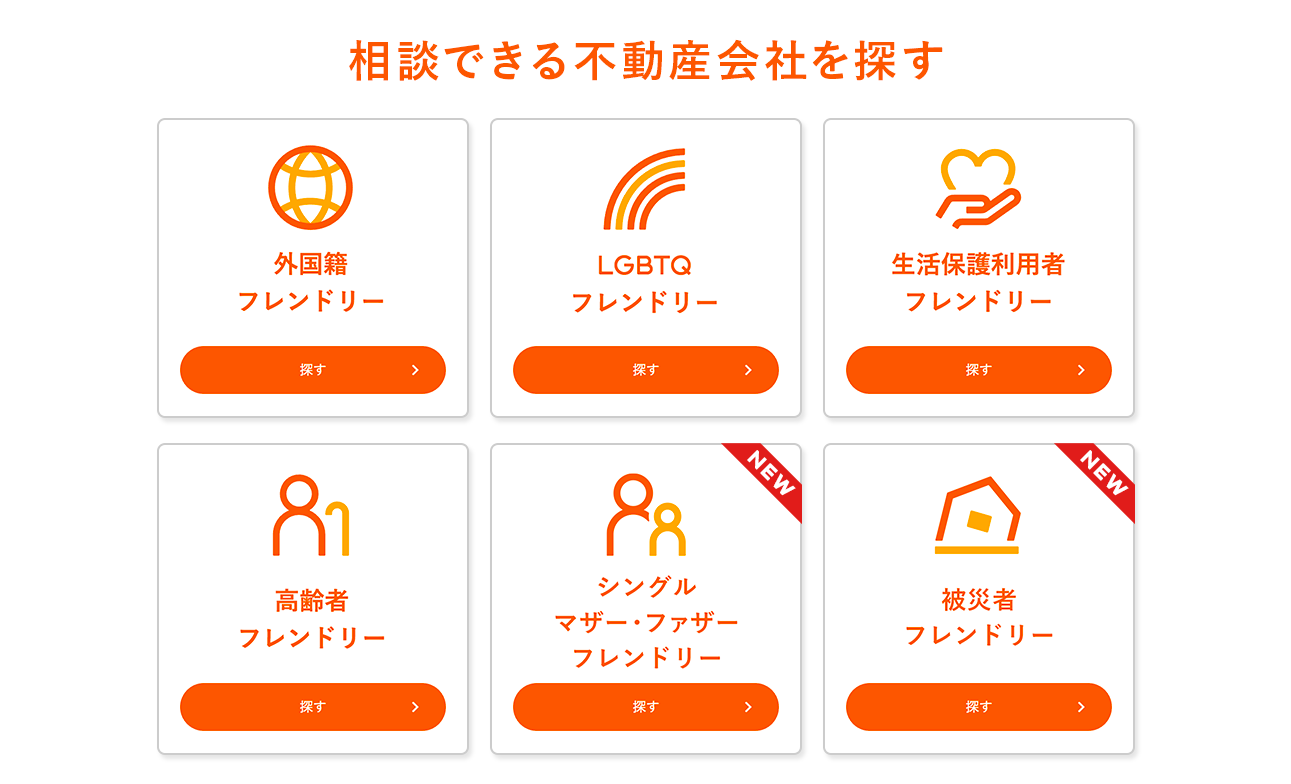Viewport: 1291px width, 784px height.
Task: Tap 探す under 生活保護利用者フレンドリー
Action: coord(978,370)
